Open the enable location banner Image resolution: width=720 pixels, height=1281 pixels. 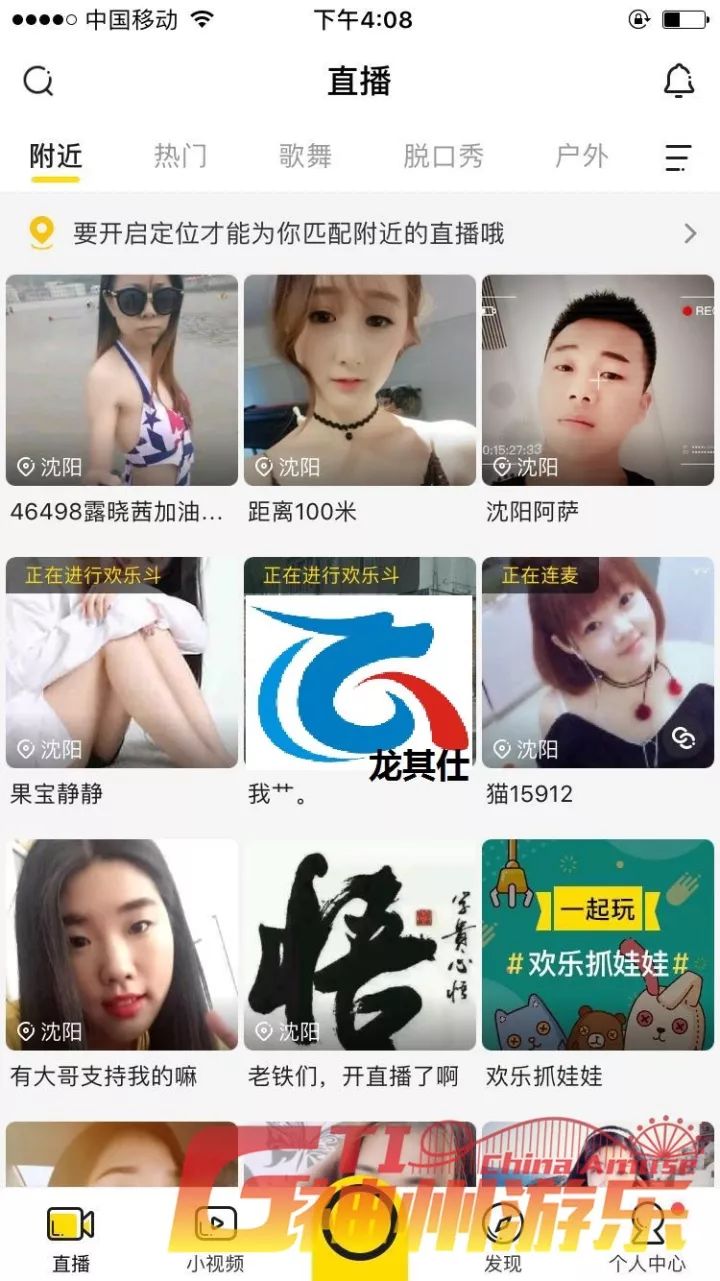360,233
